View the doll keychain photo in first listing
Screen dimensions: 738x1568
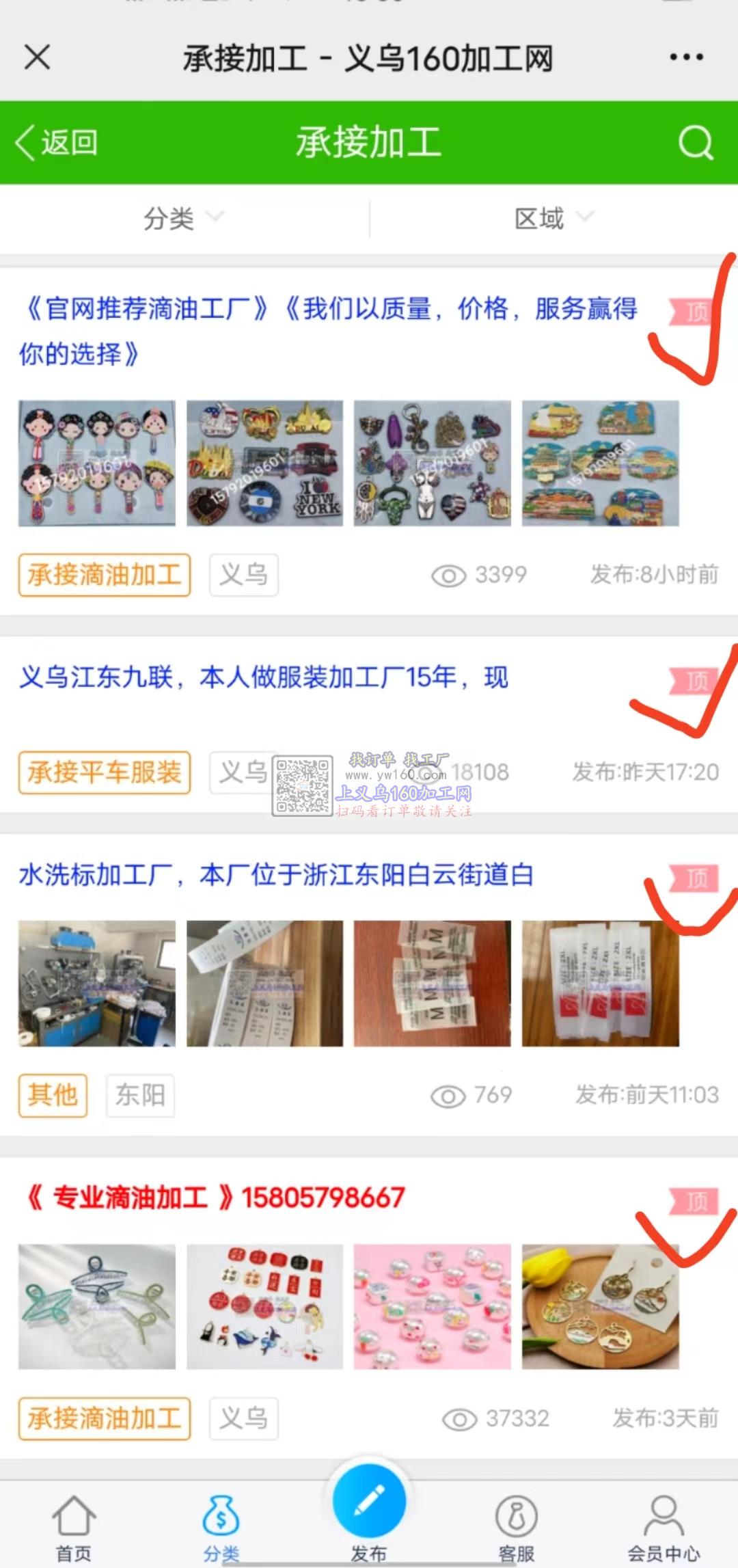pyautogui.click(x=96, y=463)
